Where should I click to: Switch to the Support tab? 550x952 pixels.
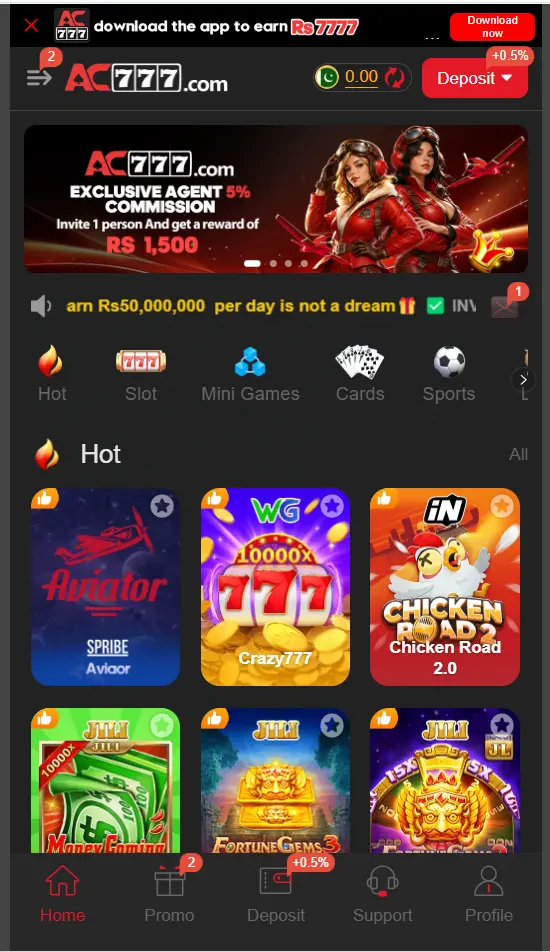pyautogui.click(x=382, y=894)
